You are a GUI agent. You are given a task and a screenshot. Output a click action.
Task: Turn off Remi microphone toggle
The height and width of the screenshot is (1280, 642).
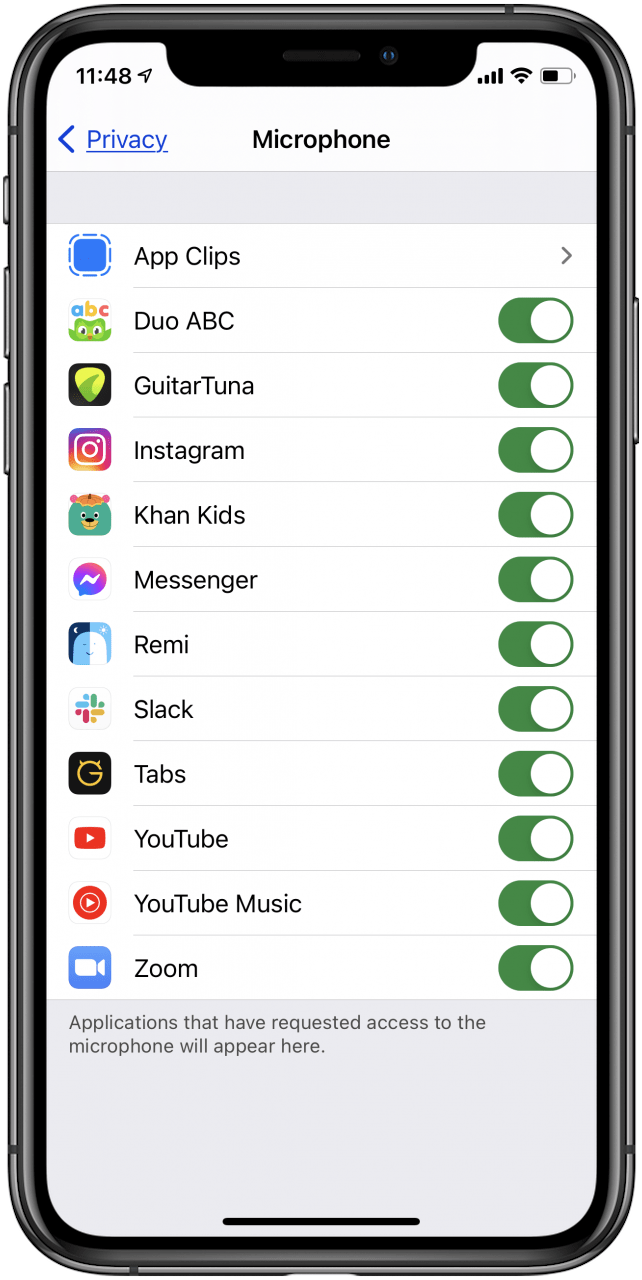(535, 645)
